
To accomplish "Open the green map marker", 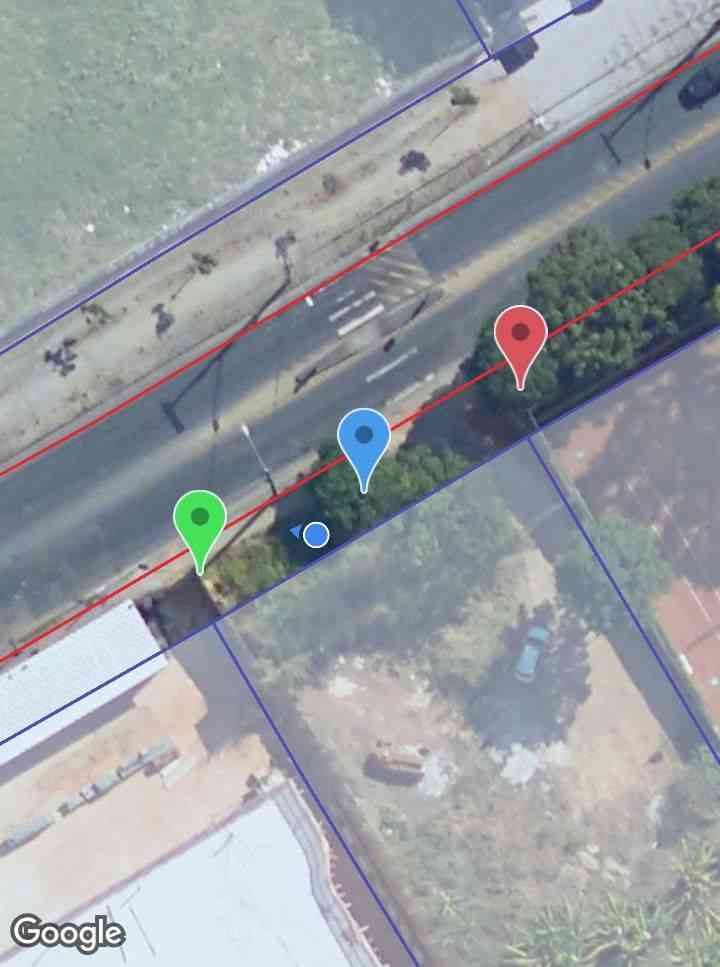I will tap(200, 520).
